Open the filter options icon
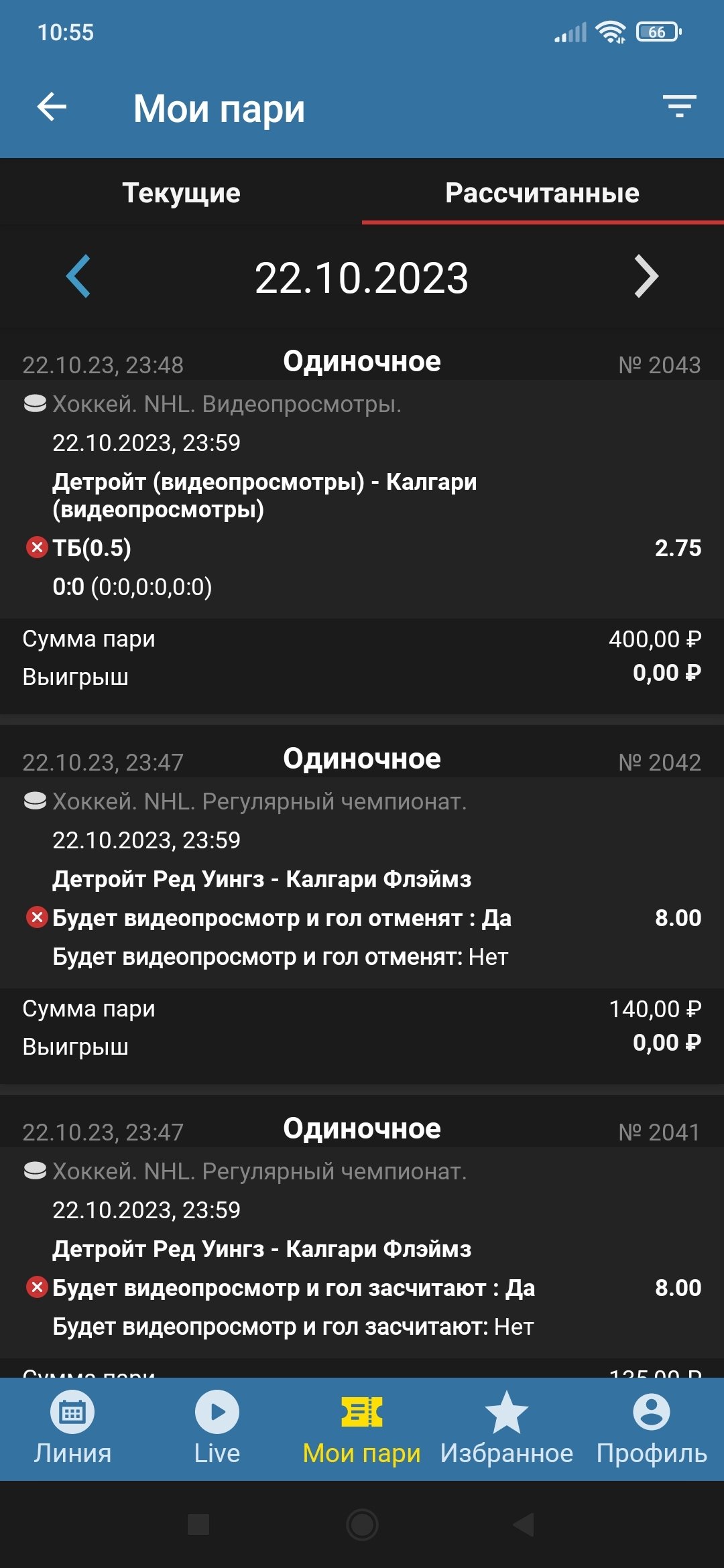The width and height of the screenshot is (724, 1568). [x=679, y=107]
